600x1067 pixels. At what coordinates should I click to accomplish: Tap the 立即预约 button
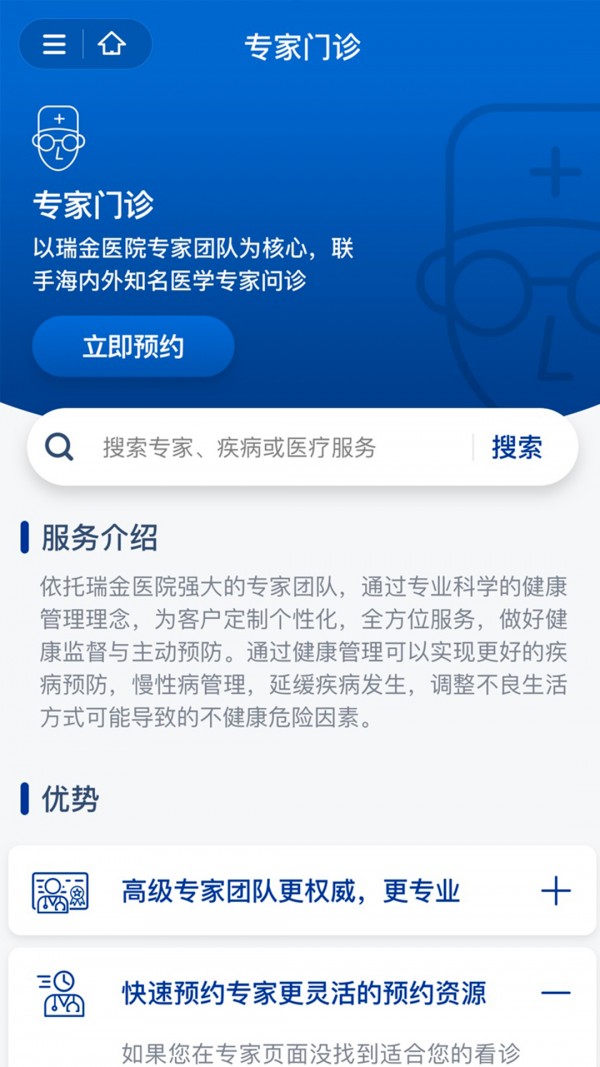pos(133,346)
